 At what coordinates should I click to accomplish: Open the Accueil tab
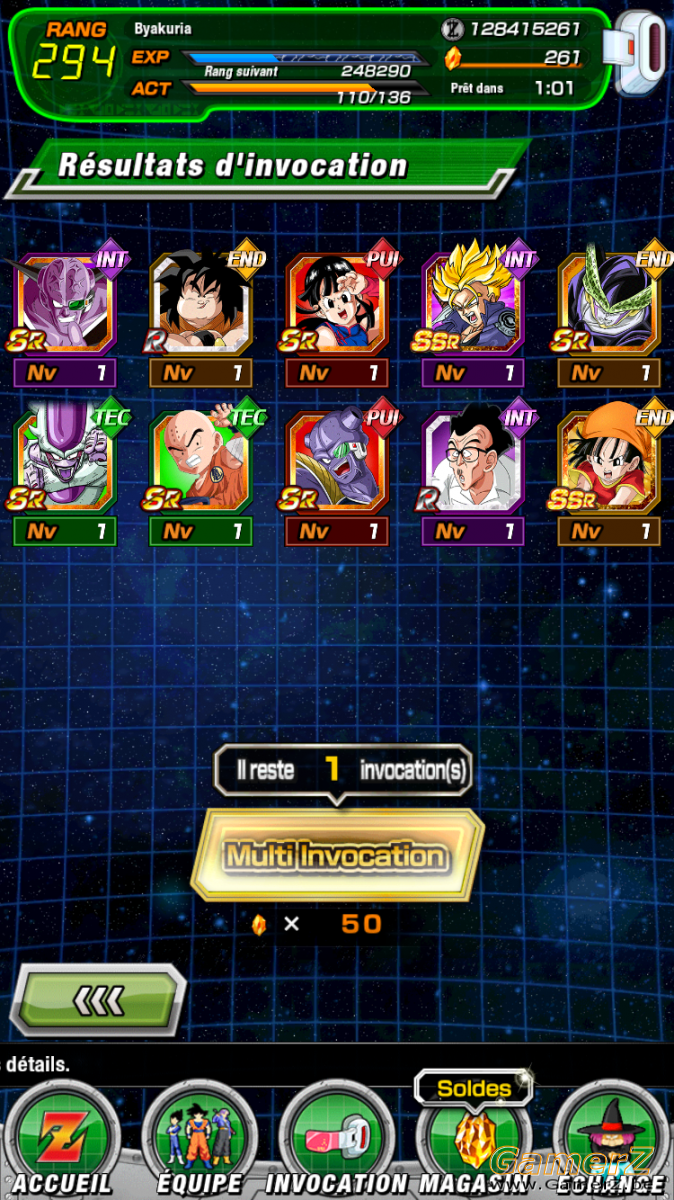point(60,1141)
